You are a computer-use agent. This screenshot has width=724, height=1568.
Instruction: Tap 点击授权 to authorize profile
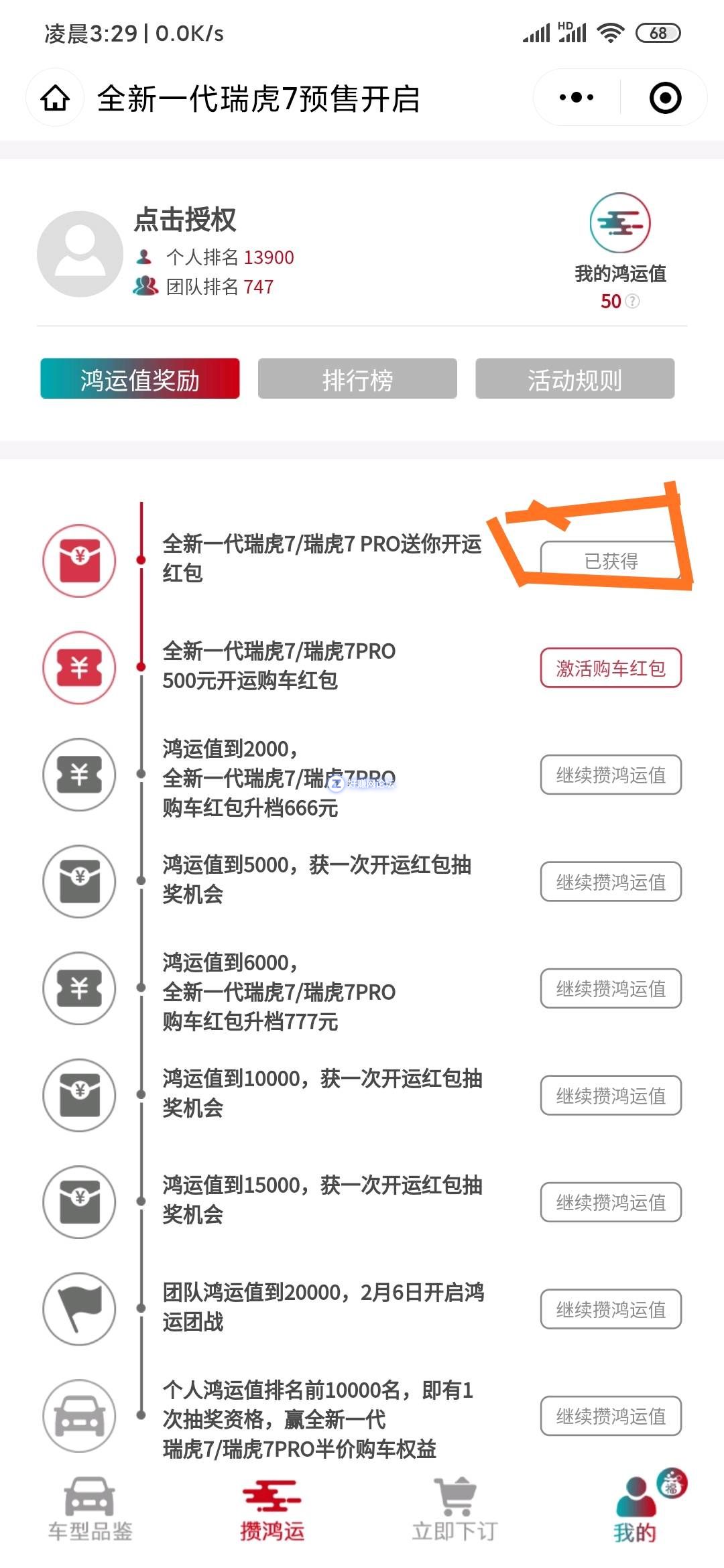(x=185, y=220)
